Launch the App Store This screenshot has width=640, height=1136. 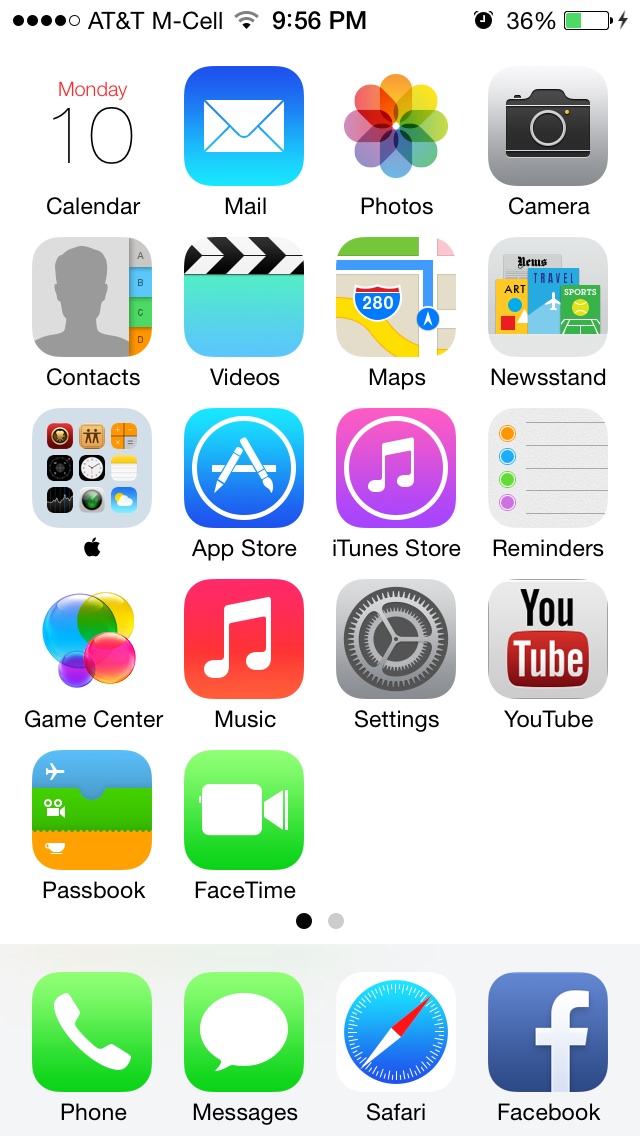[x=244, y=469]
